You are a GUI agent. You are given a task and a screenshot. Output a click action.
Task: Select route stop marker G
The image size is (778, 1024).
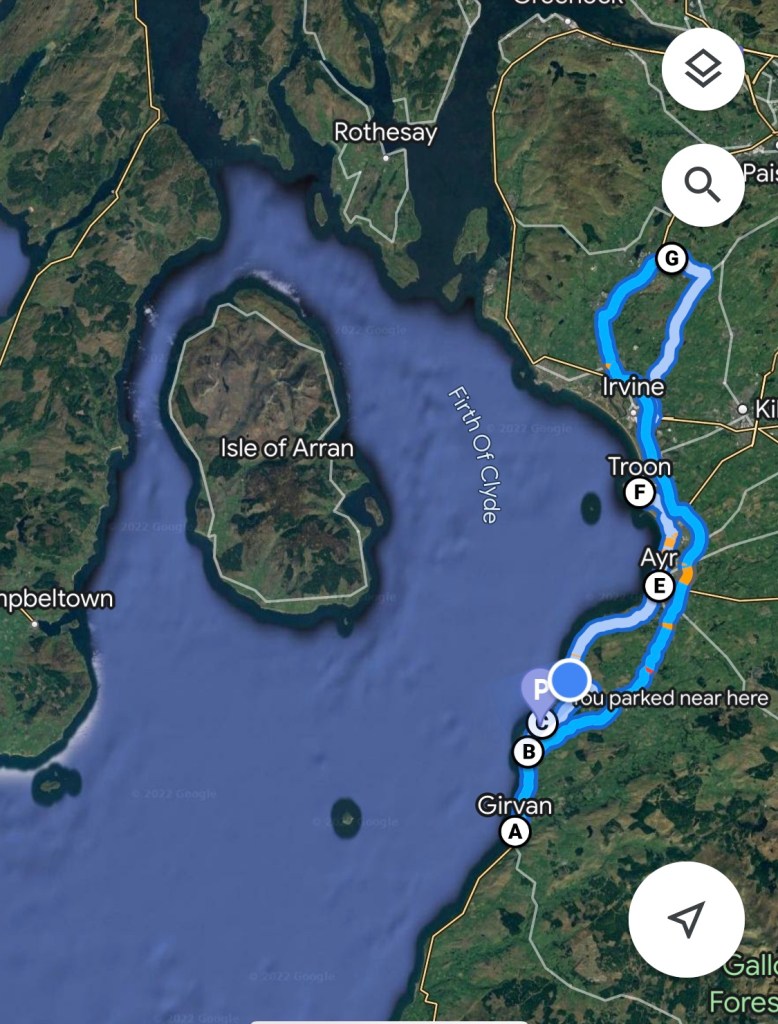(x=672, y=260)
